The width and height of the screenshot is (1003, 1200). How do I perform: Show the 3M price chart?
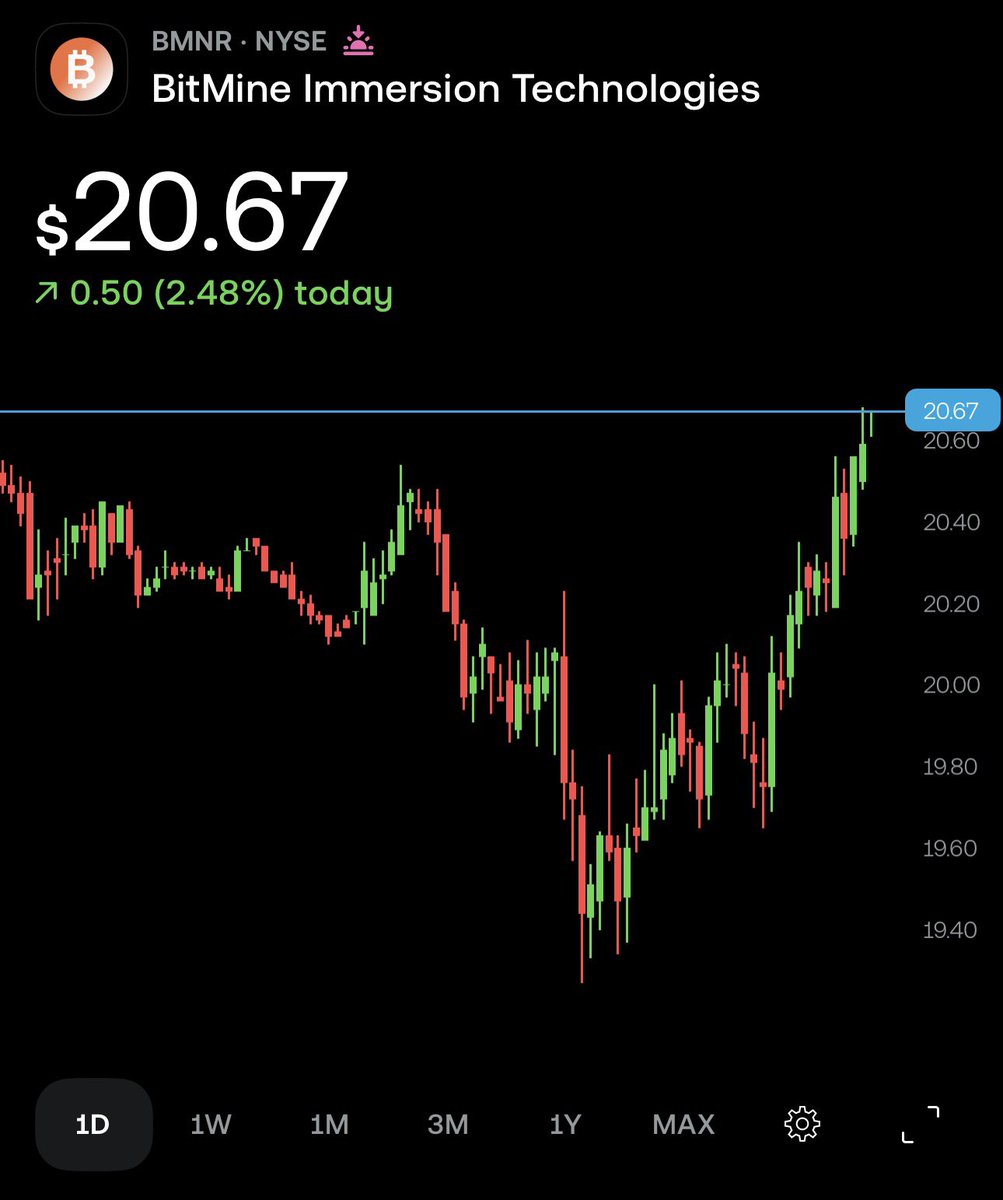click(447, 1125)
